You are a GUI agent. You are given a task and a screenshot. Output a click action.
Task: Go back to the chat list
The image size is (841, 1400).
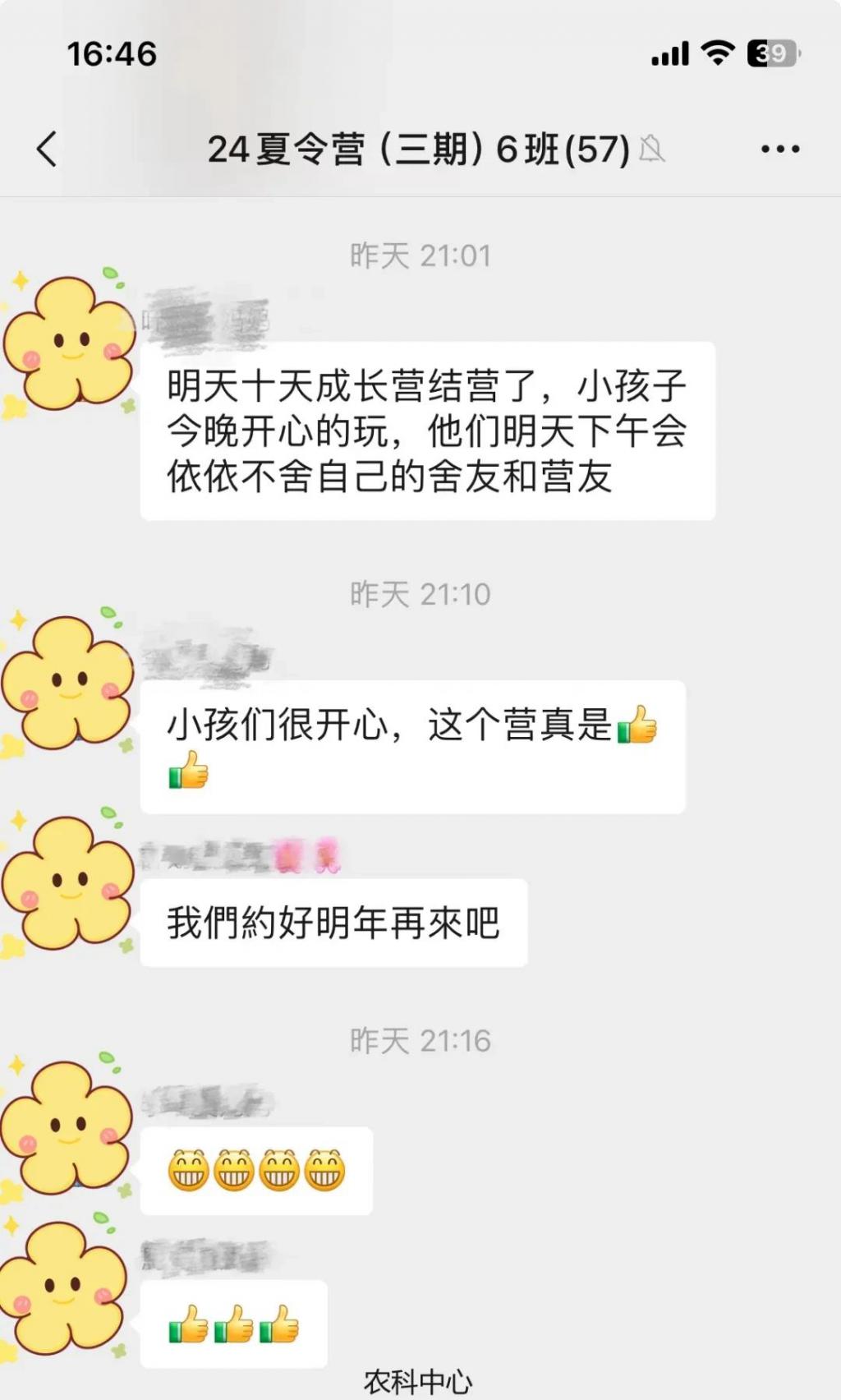coord(48,150)
